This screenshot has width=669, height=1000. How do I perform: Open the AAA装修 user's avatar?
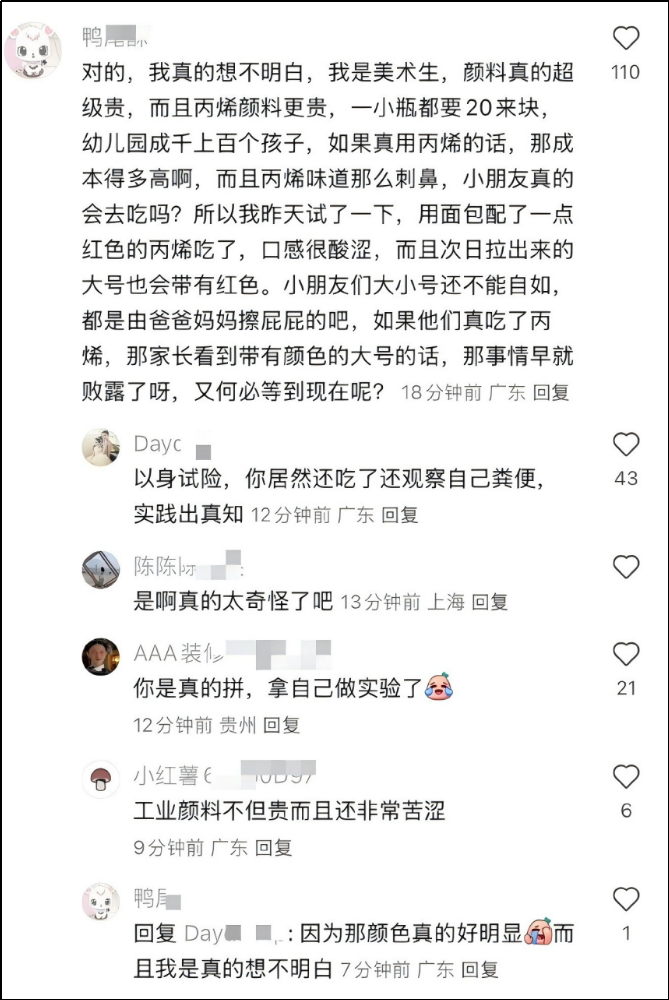tap(101, 657)
